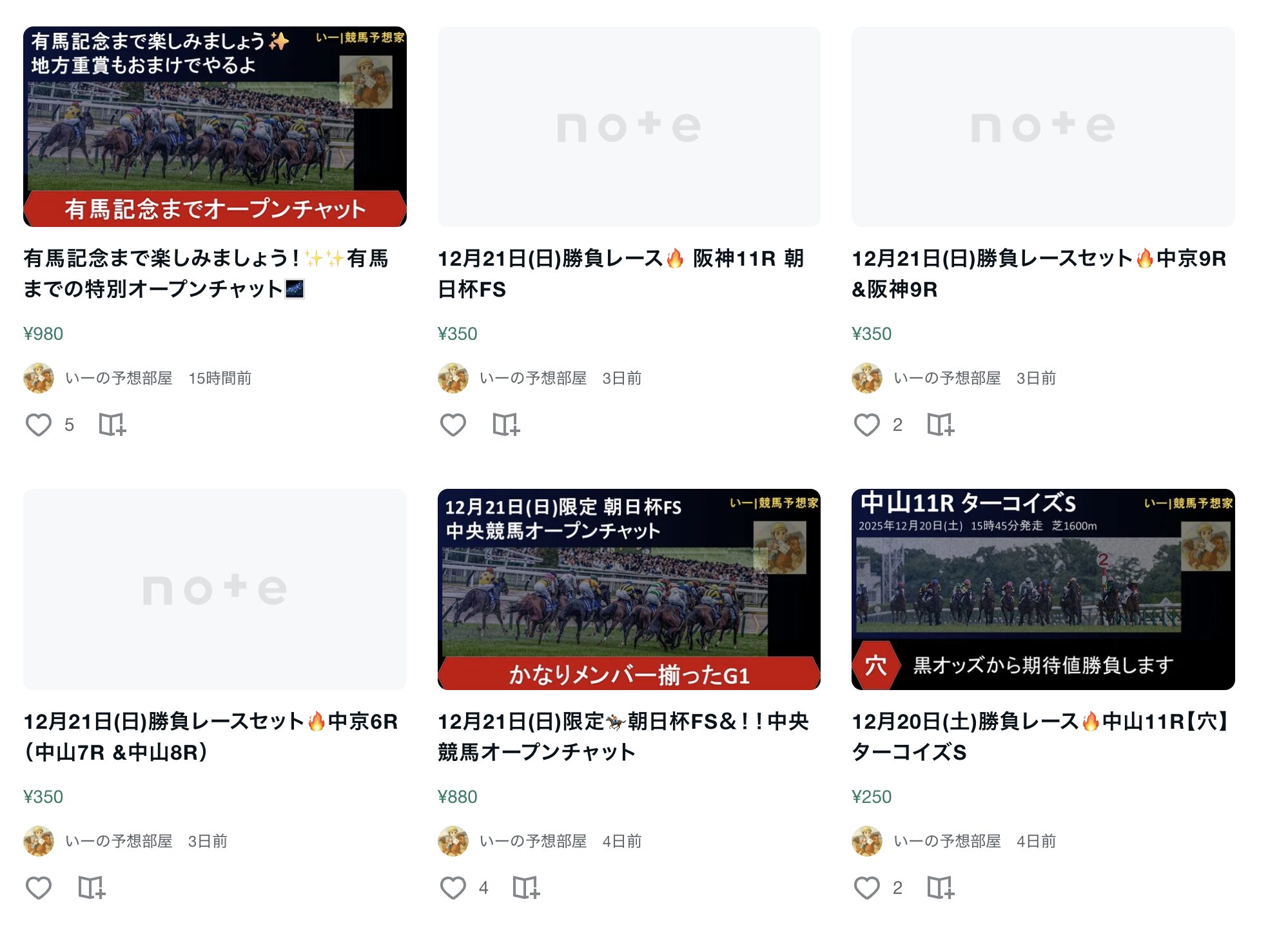Open the 中京6R (中山7R ＆中山8R) article card
1288x939 pixels.
click(x=215, y=589)
